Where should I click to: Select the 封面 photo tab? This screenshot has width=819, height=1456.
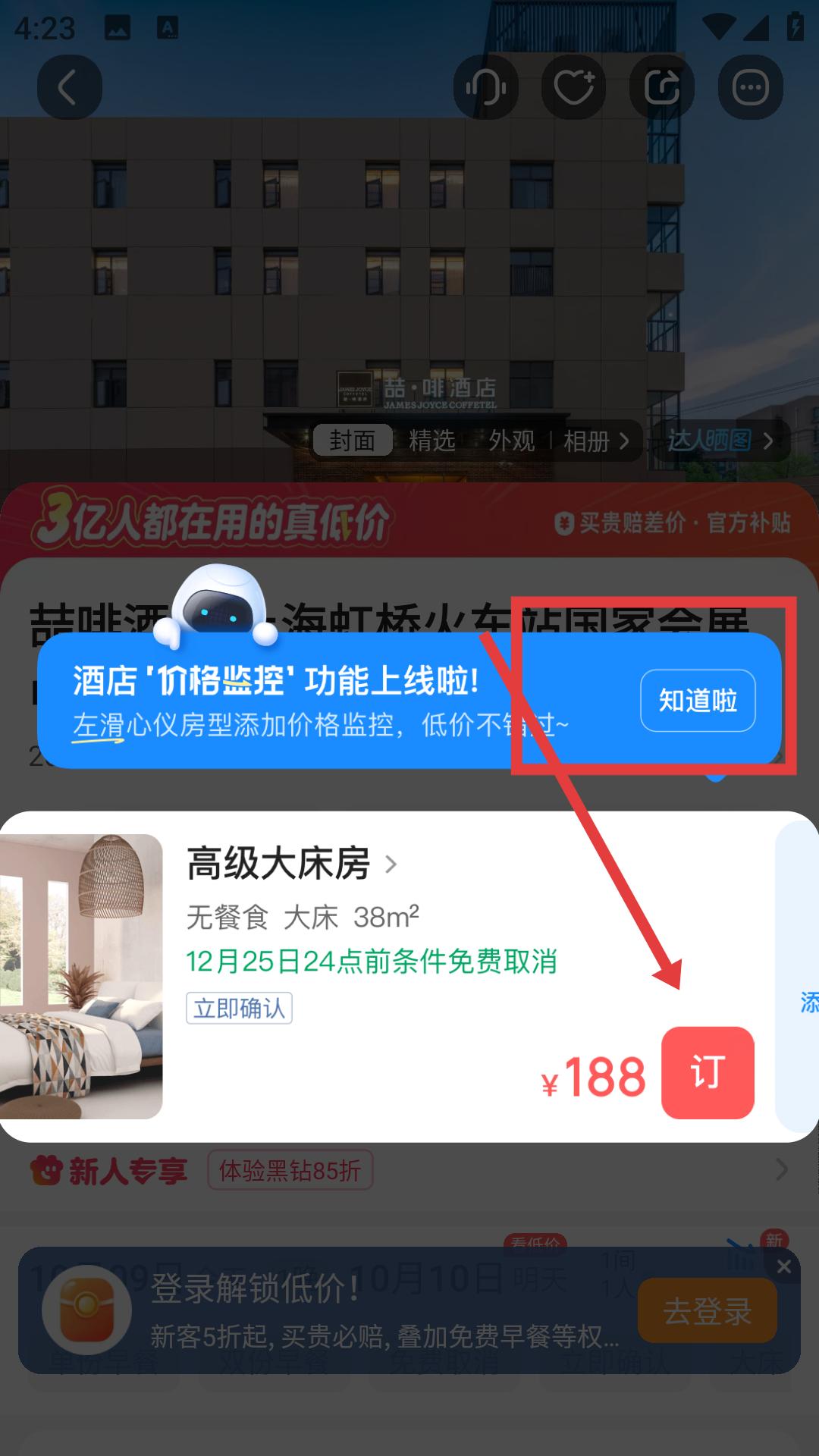click(353, 441)
